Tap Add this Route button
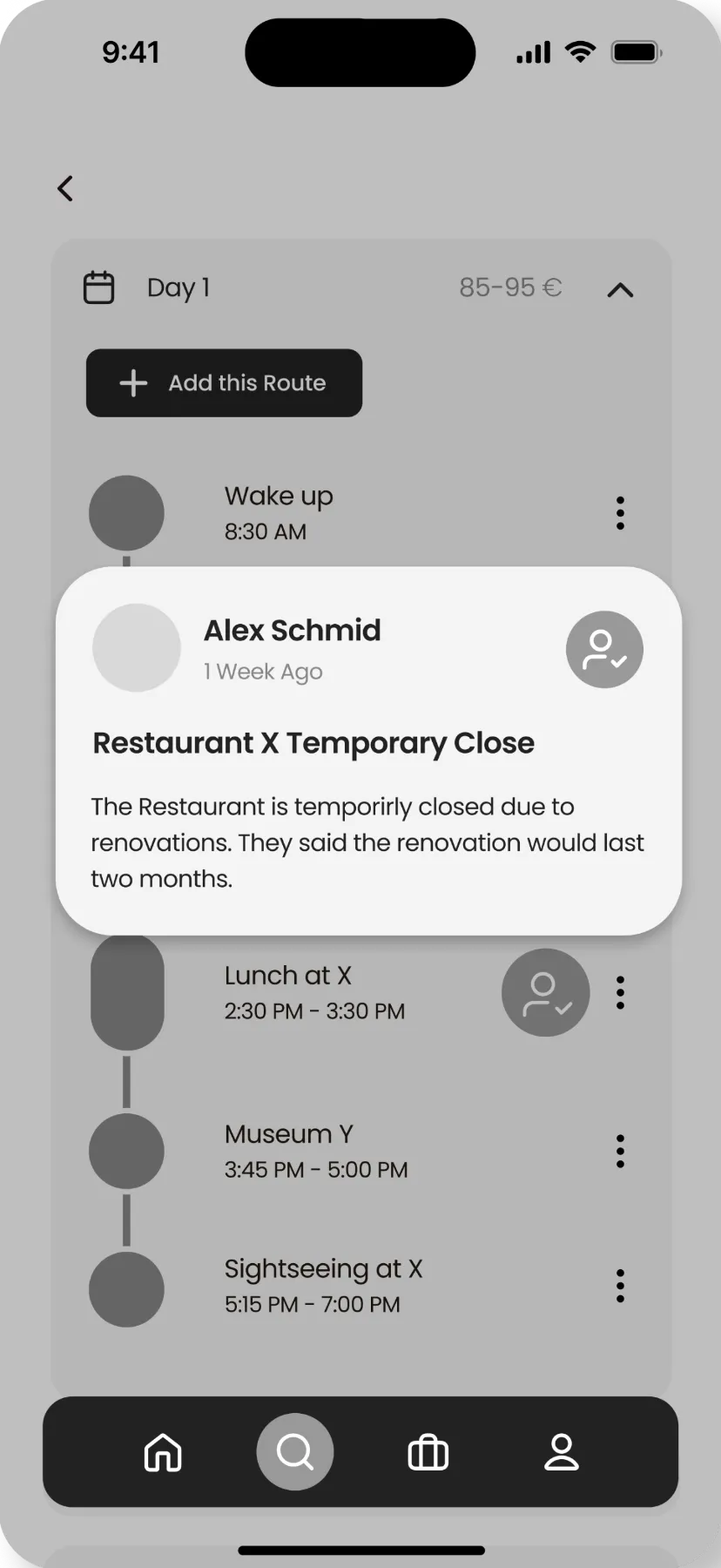The height and width of the screenshot is (1568, 721). coord(224,383)
